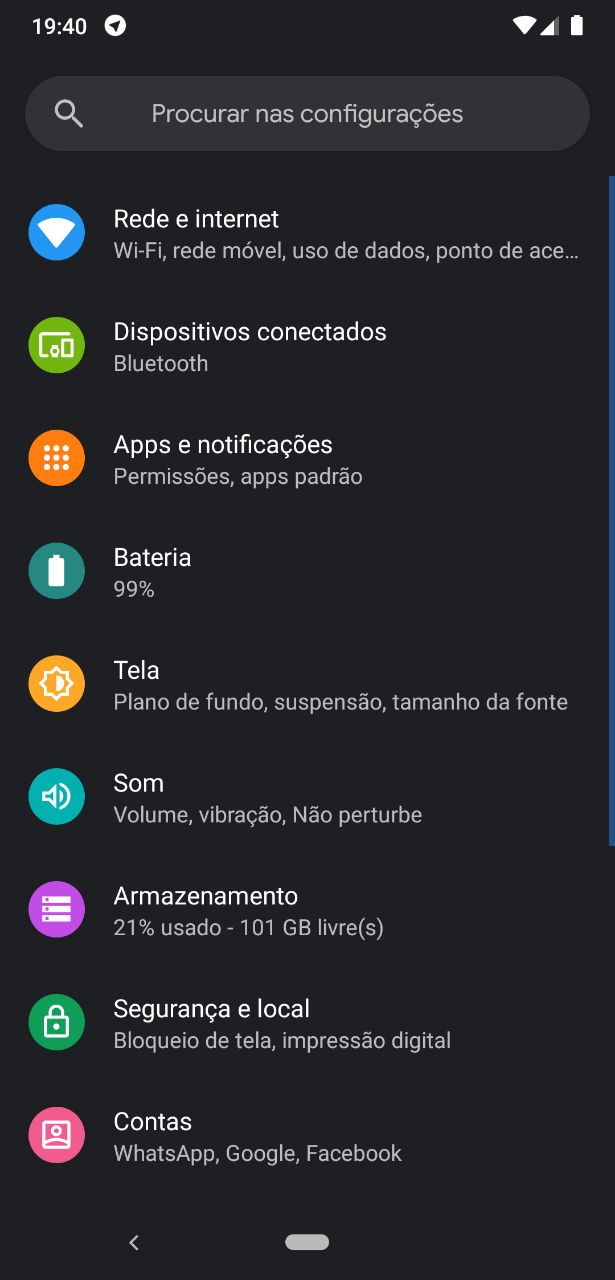
Task: Select the Som row
Action: [x=307, y=798]
